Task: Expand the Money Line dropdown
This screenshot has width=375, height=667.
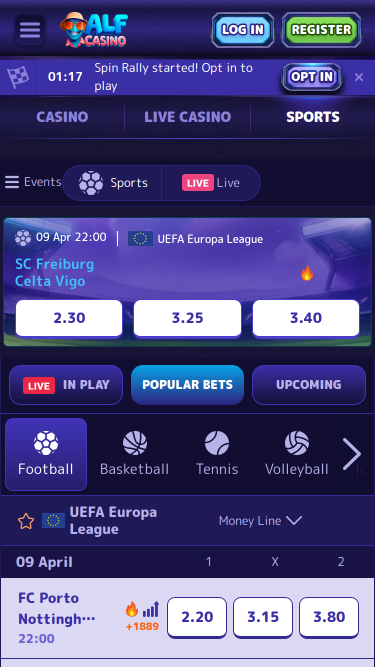Action: (x=260, y=521)
